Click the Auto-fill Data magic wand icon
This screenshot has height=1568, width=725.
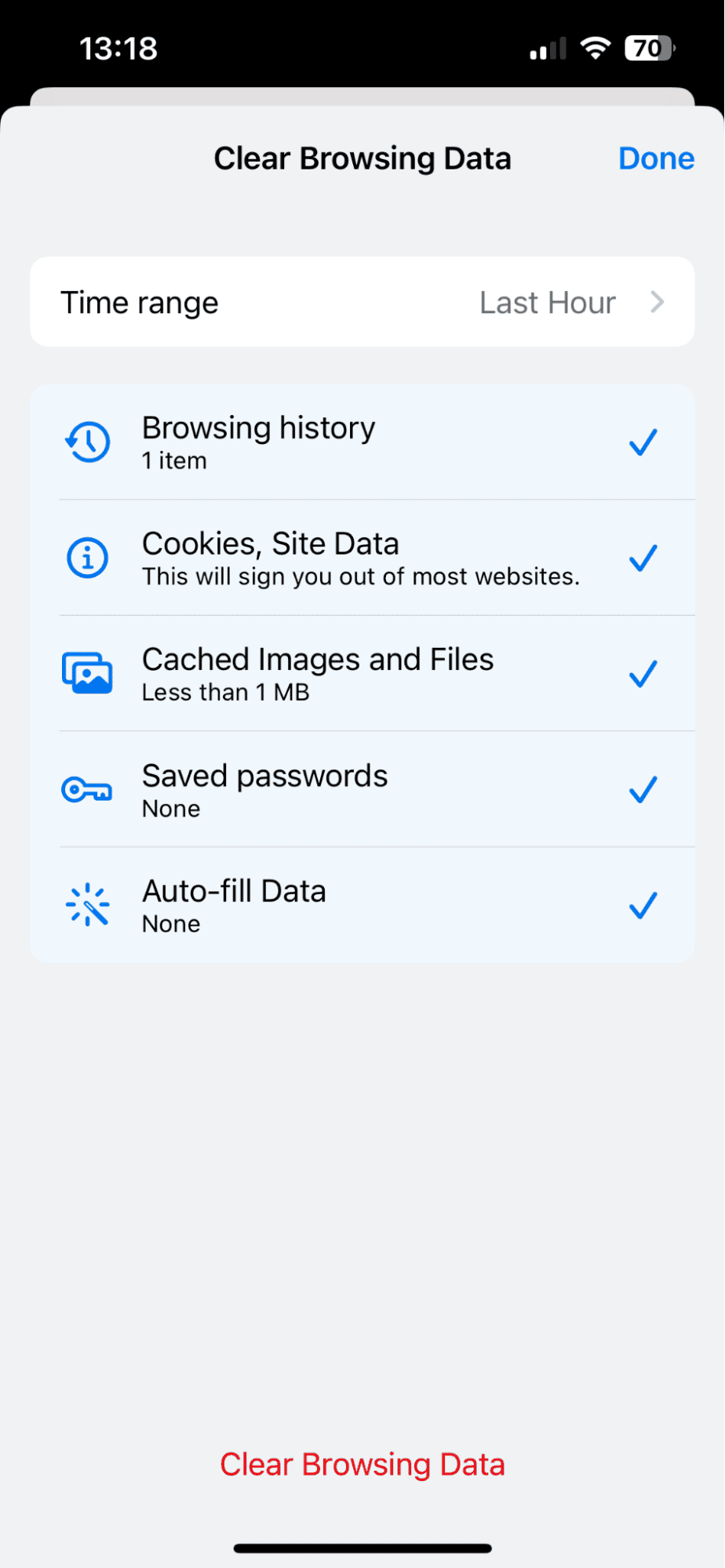tap(87, 904)
